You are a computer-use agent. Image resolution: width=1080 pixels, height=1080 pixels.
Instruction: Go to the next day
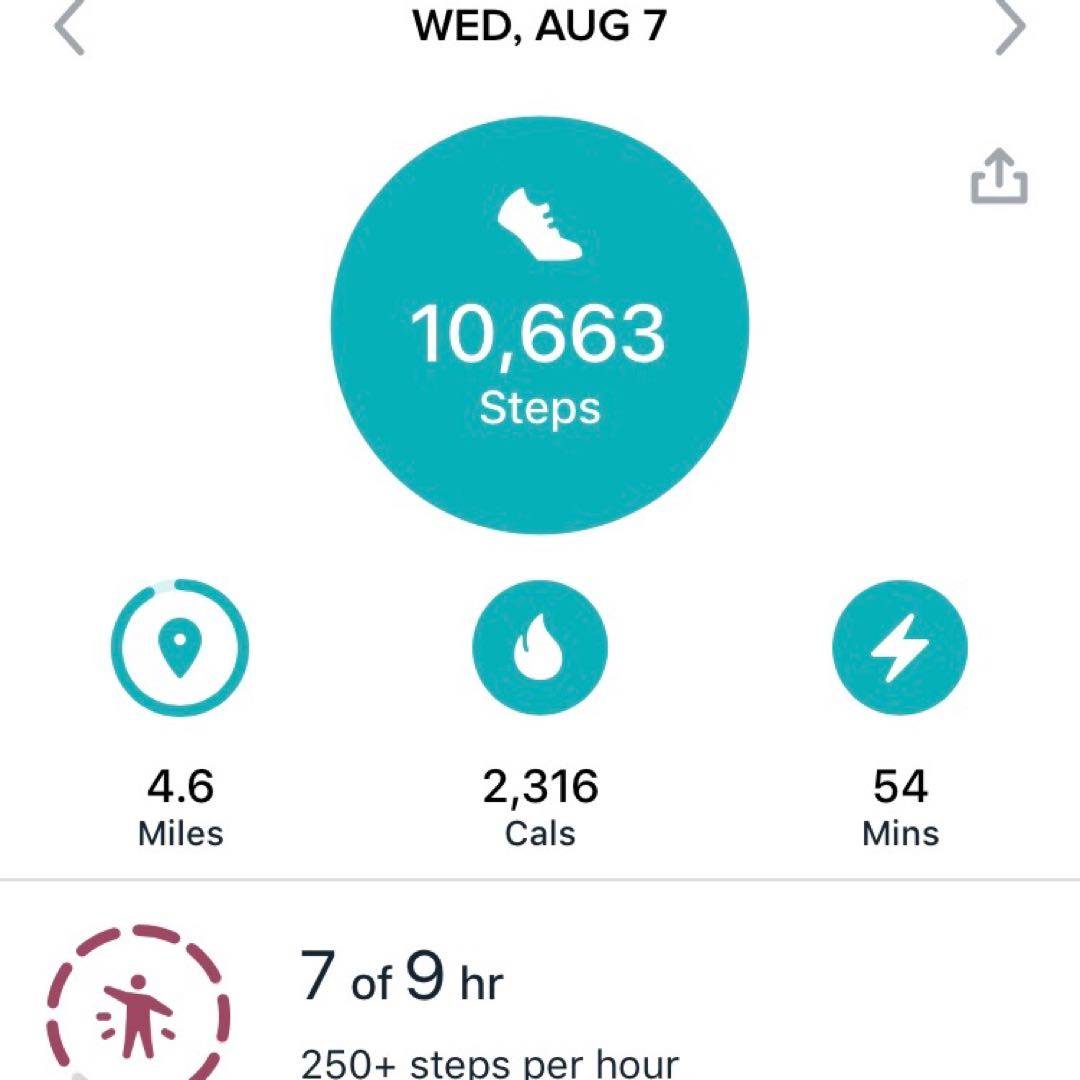pos(1011,28)
